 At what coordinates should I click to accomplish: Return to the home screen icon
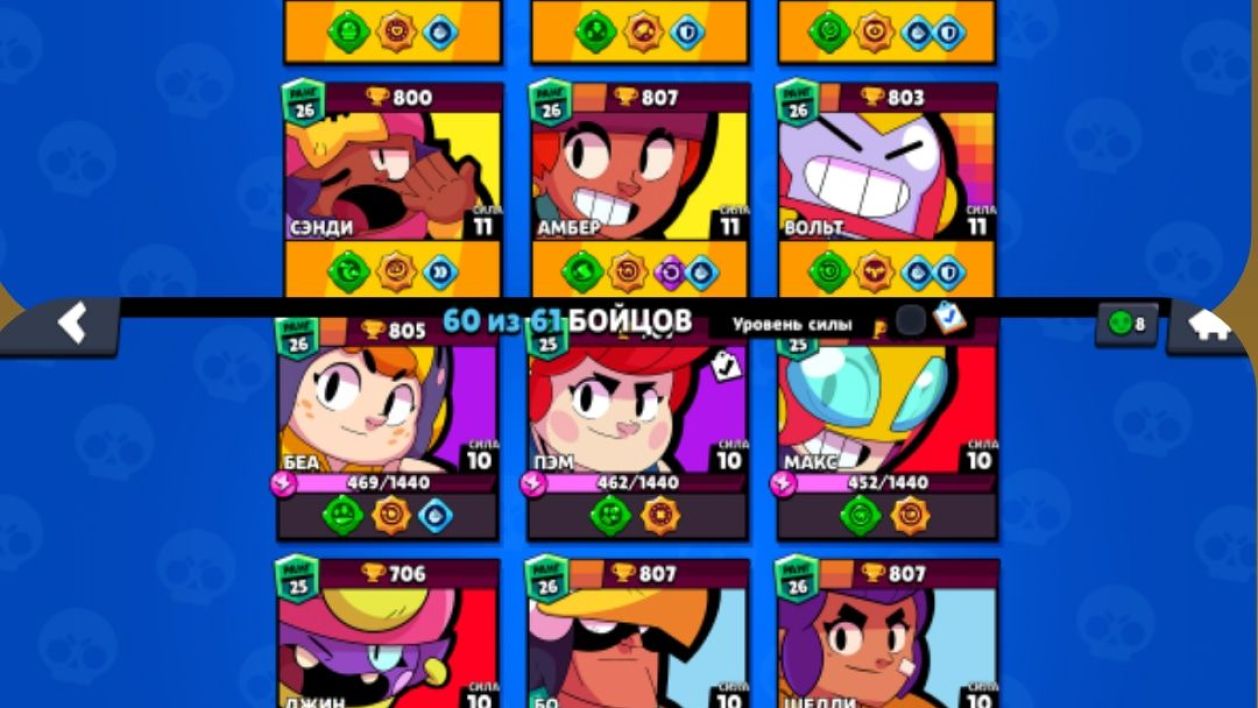pyautogui.click(x=1209, y=326)
